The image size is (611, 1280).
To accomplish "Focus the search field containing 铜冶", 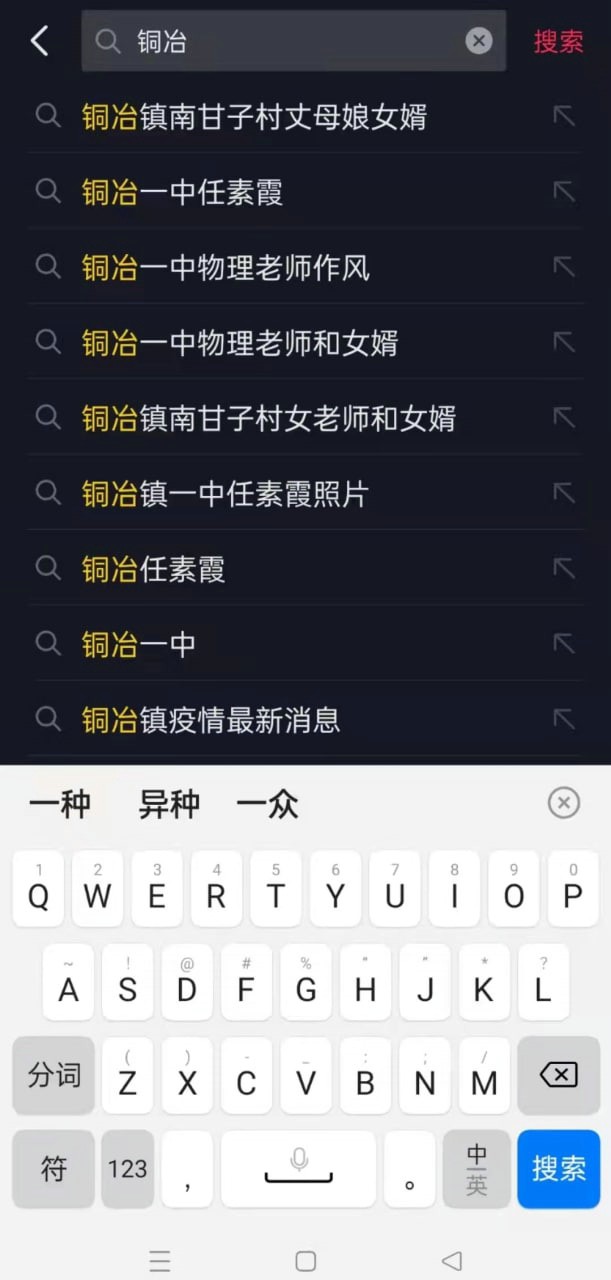I will [x=290, y=41].
